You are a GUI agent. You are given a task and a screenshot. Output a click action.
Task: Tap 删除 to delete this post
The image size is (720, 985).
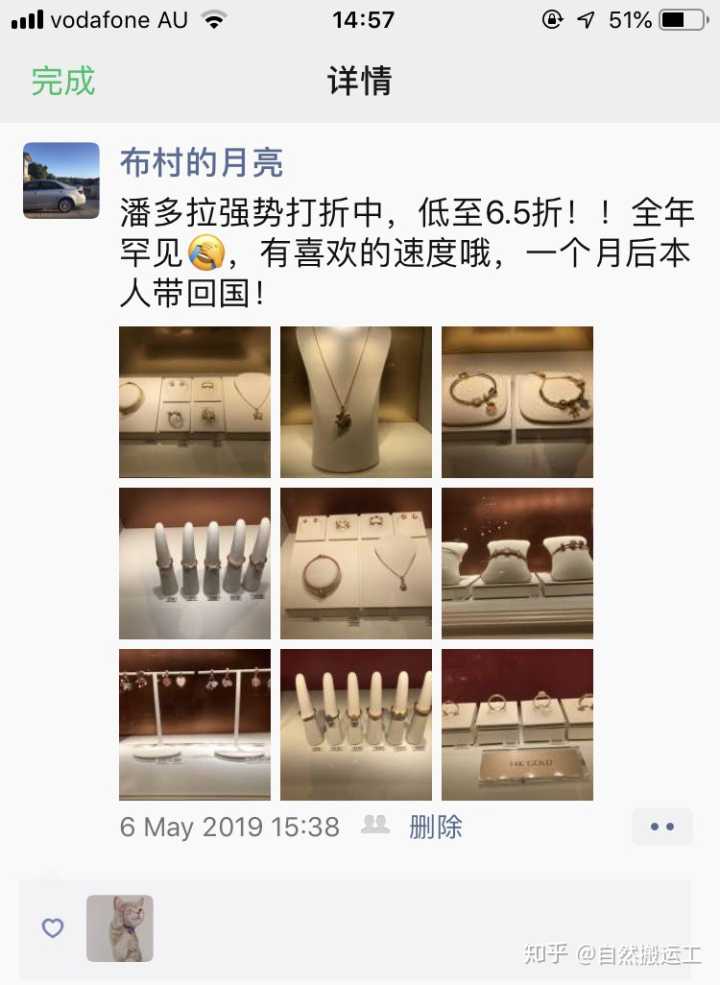tap(436, 827)
